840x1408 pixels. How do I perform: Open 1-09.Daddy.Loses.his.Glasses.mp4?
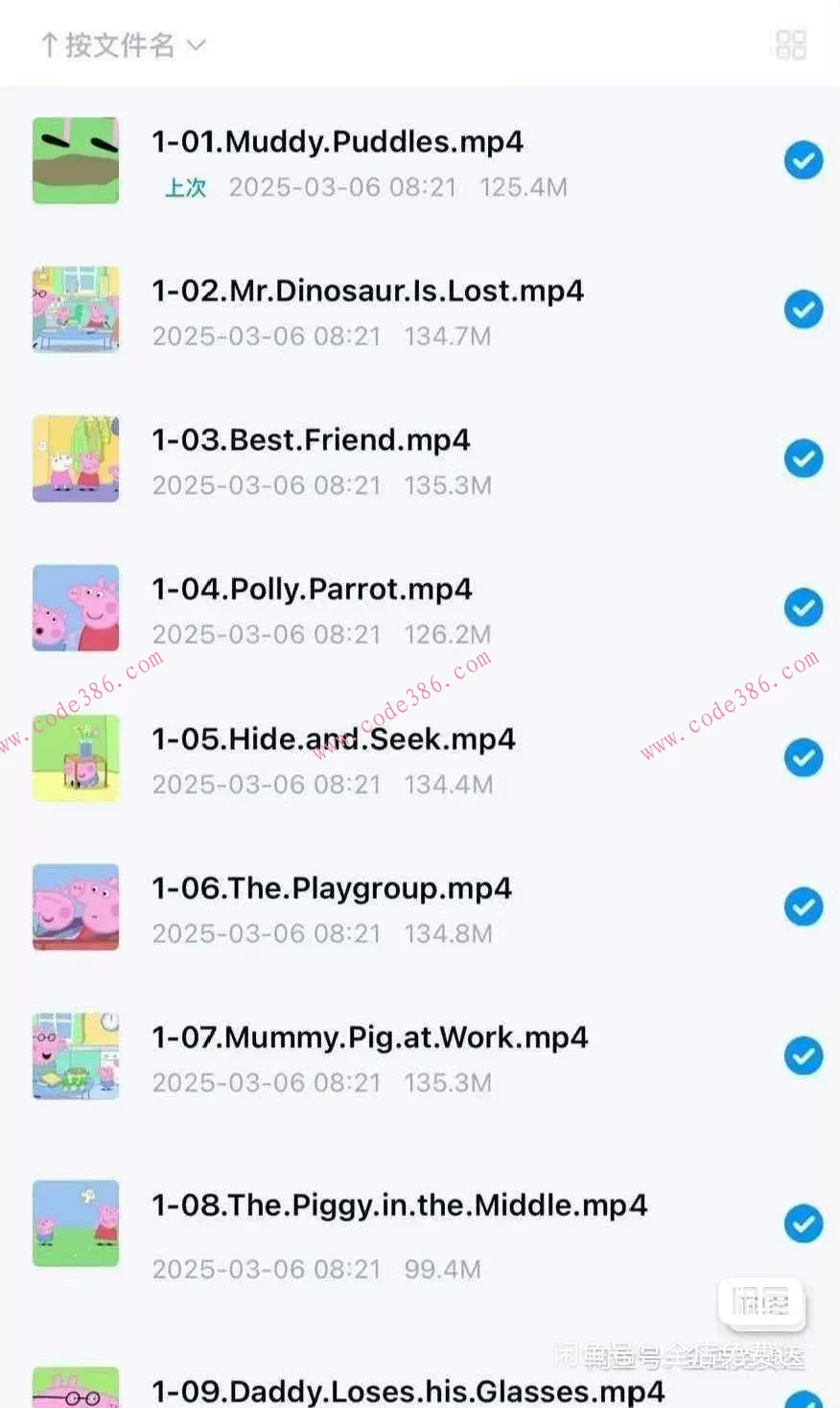408,1391
